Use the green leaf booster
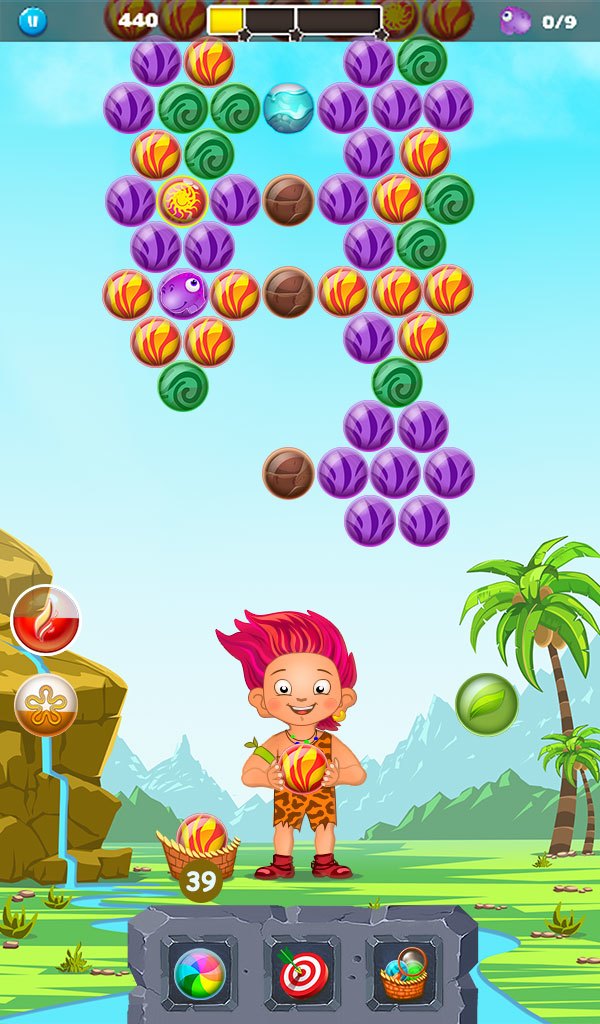Screen dimensions: 600x1024 coord(486,704)
